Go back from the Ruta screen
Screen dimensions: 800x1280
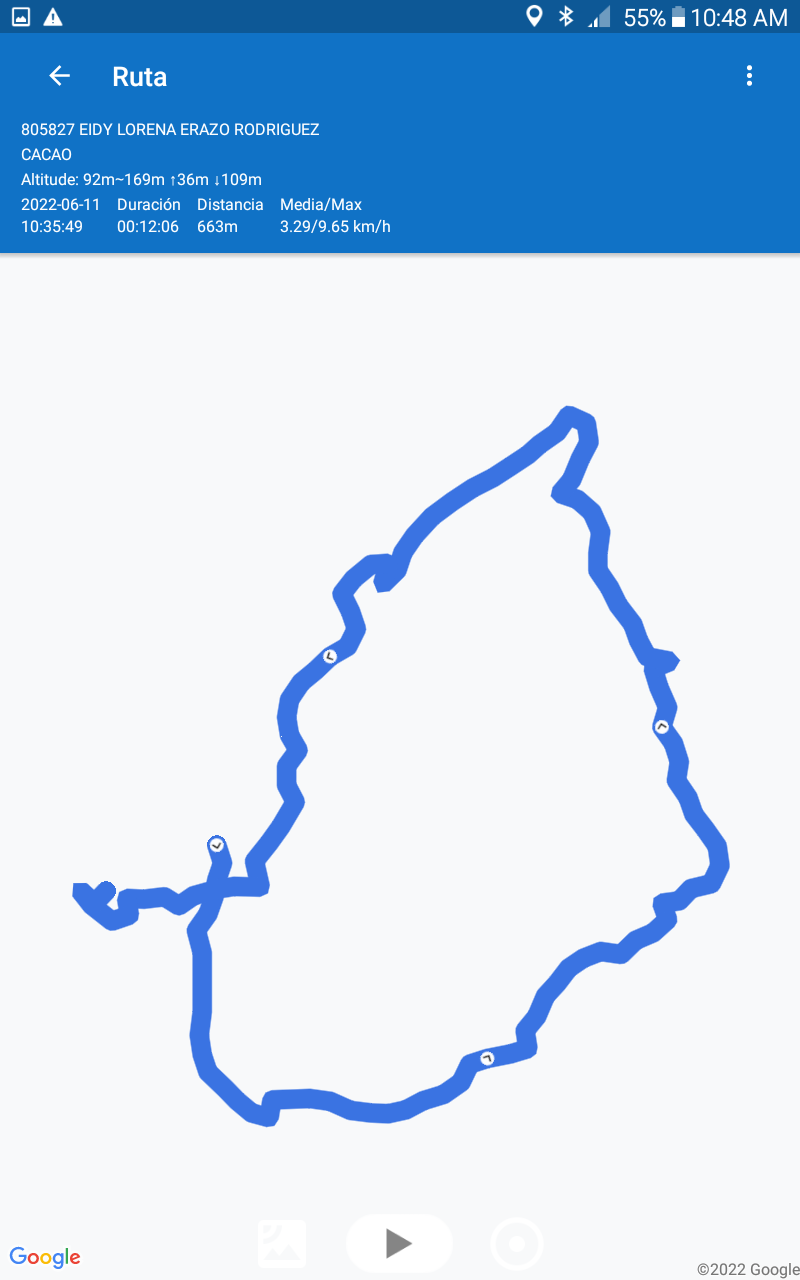[x=60, y=76]
